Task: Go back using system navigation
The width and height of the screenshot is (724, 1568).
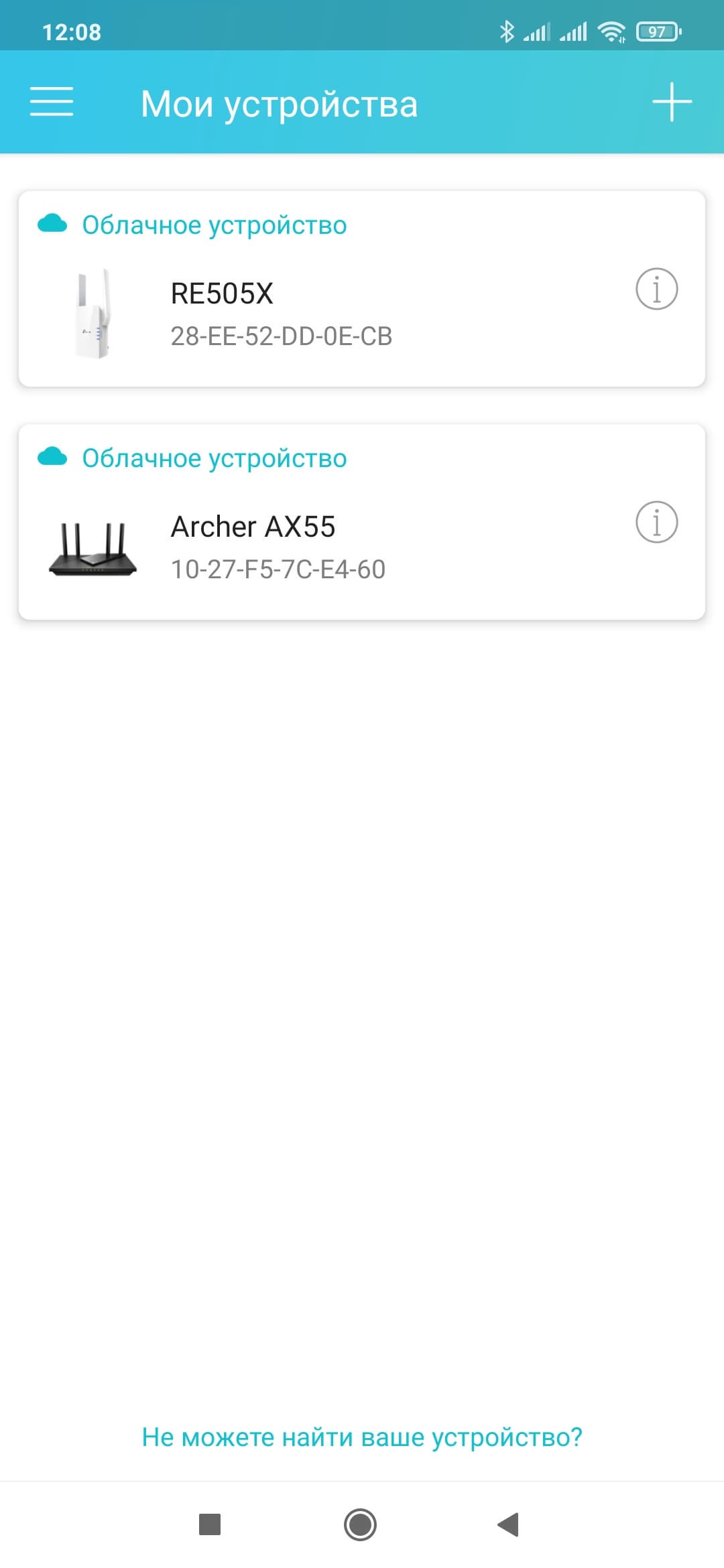Action: pyautogui.click(x=509, y=1524)
